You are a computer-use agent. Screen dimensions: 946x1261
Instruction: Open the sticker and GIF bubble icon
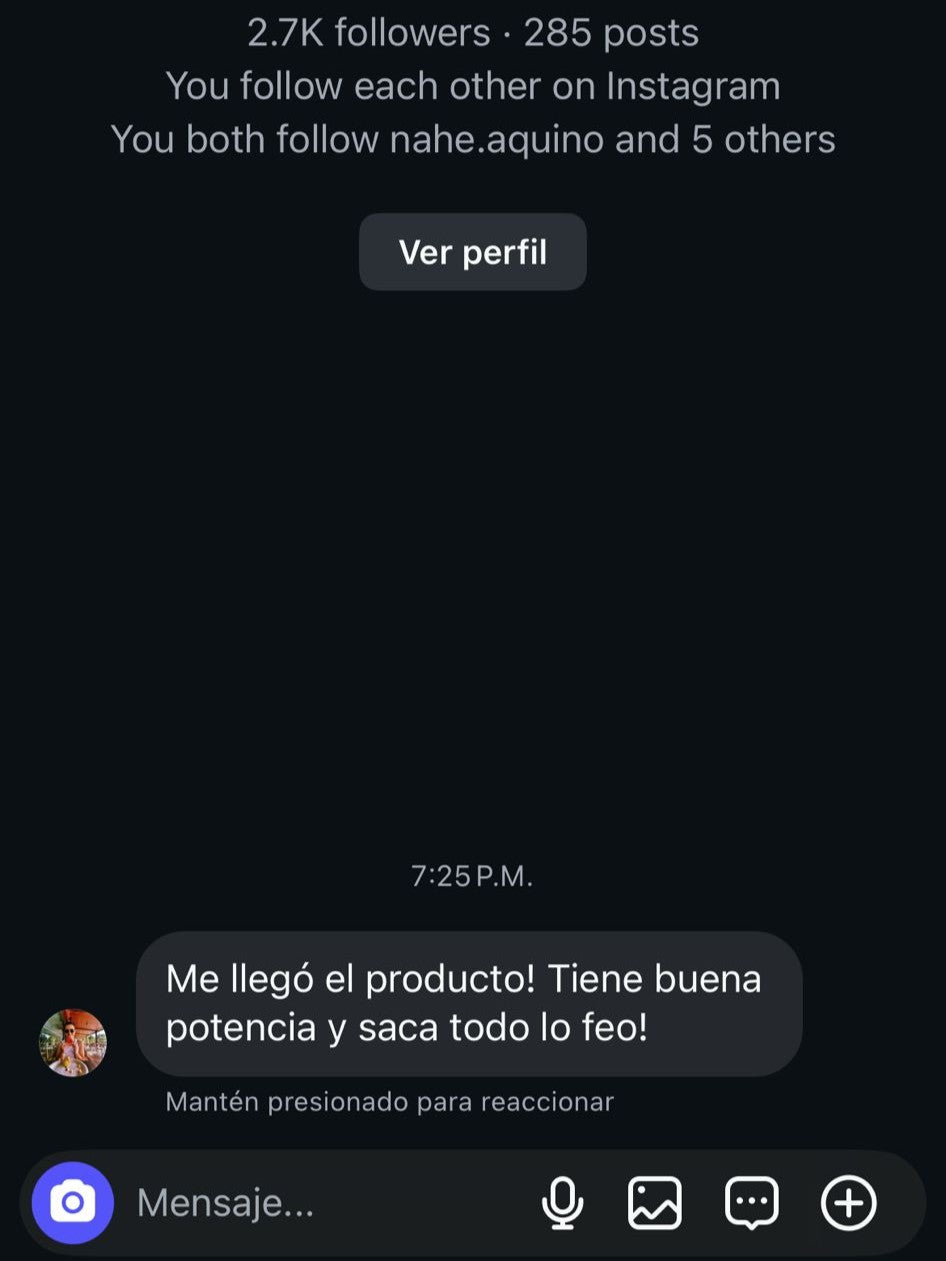coord(751,1202)
